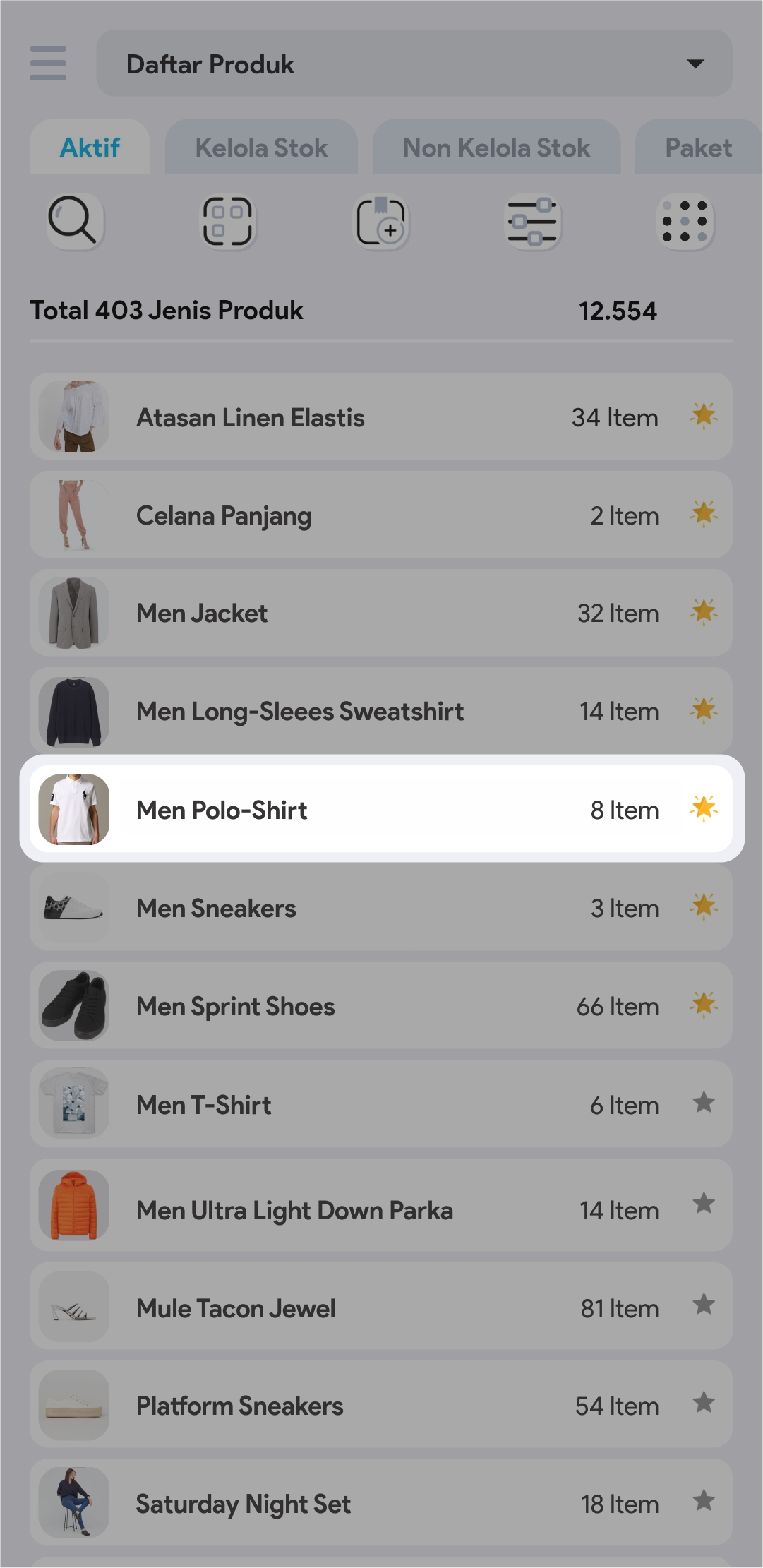This screenshot has width=763, height=1568.
Task: Open the filter sliders icon
Action: tap(533, 222)
